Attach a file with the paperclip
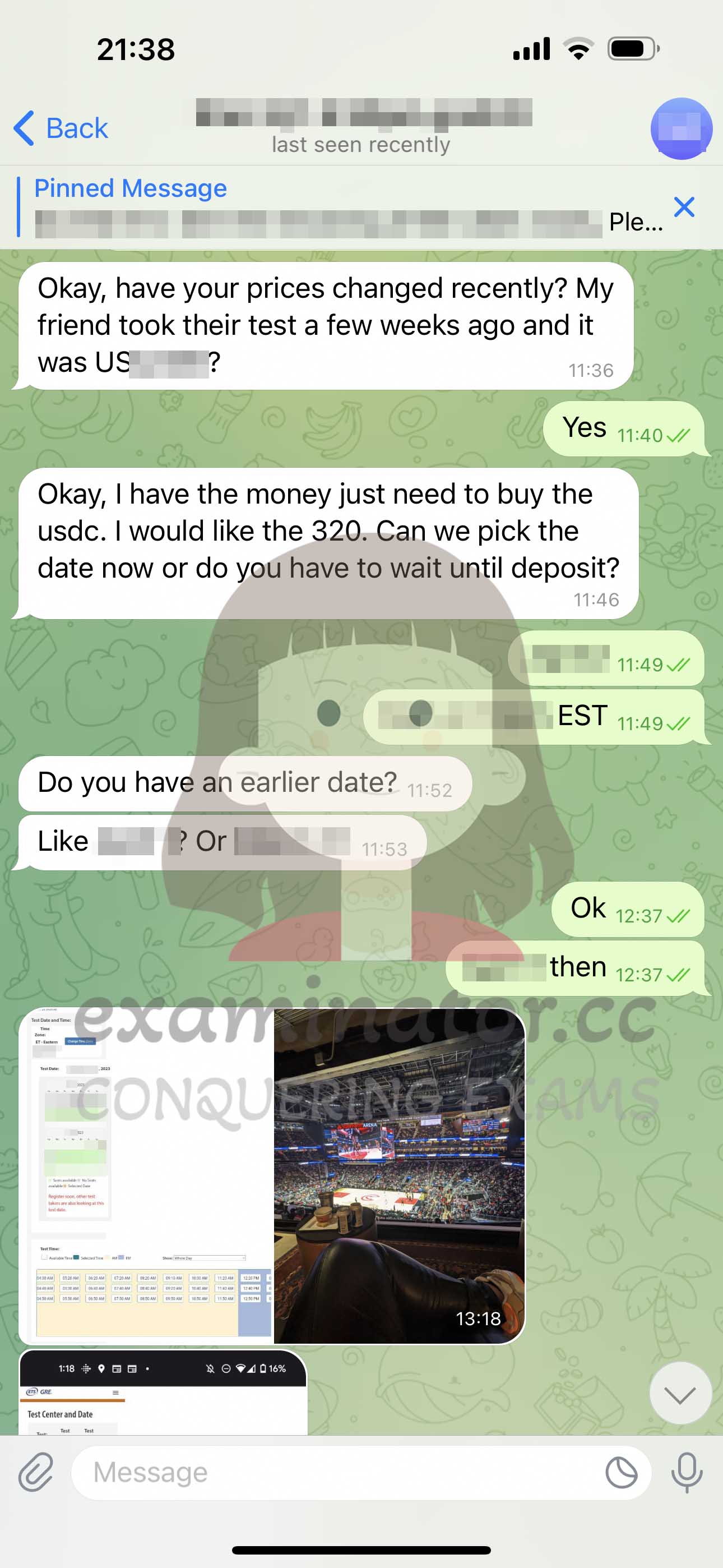 coord(36,1473)
